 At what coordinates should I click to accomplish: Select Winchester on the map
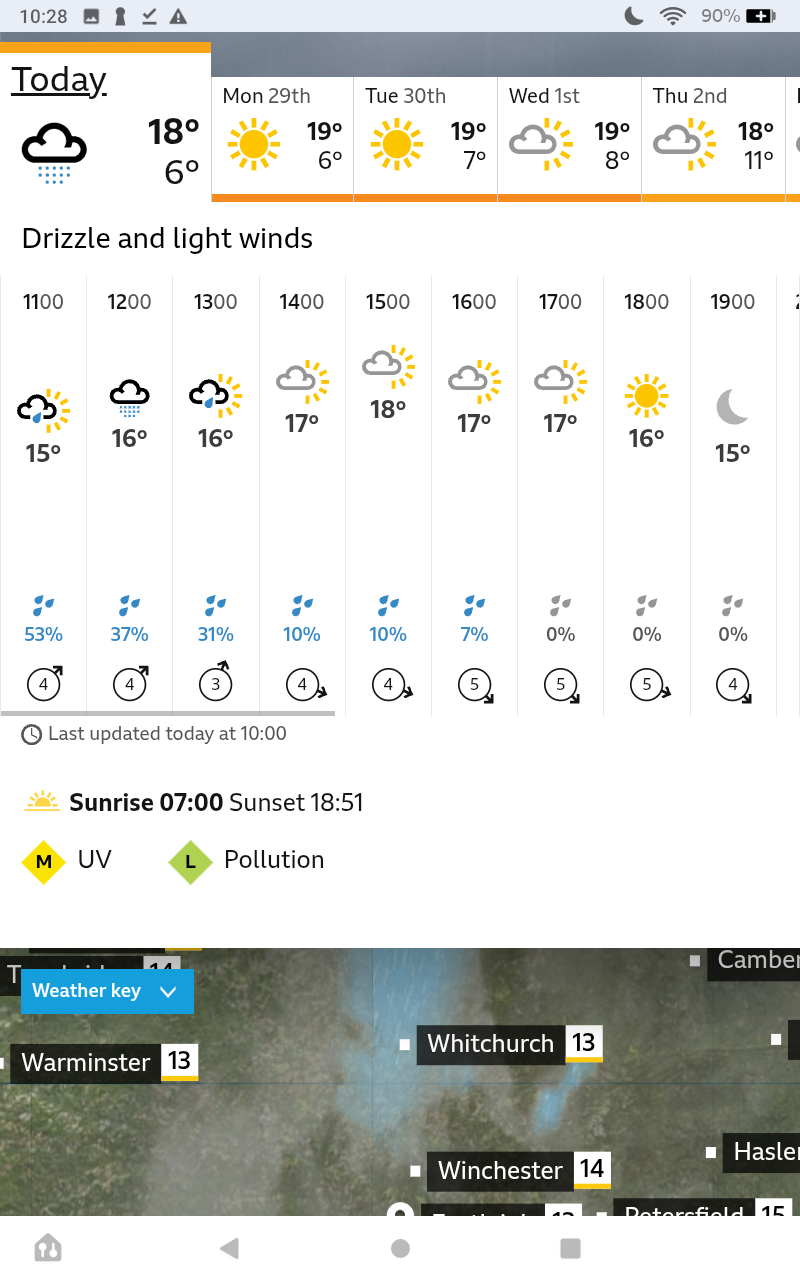[500, 1170]
